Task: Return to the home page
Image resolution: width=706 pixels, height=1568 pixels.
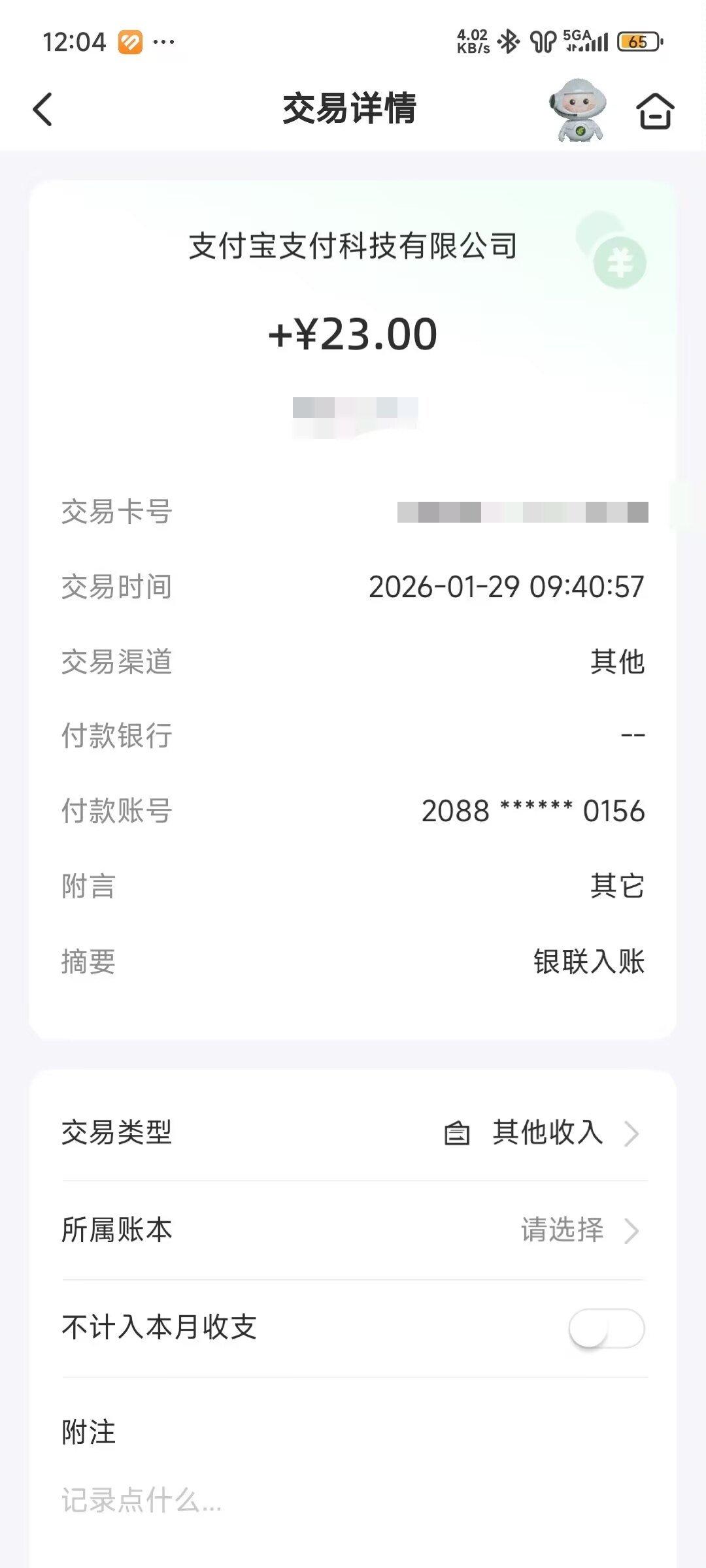Action: coord(655,110)
